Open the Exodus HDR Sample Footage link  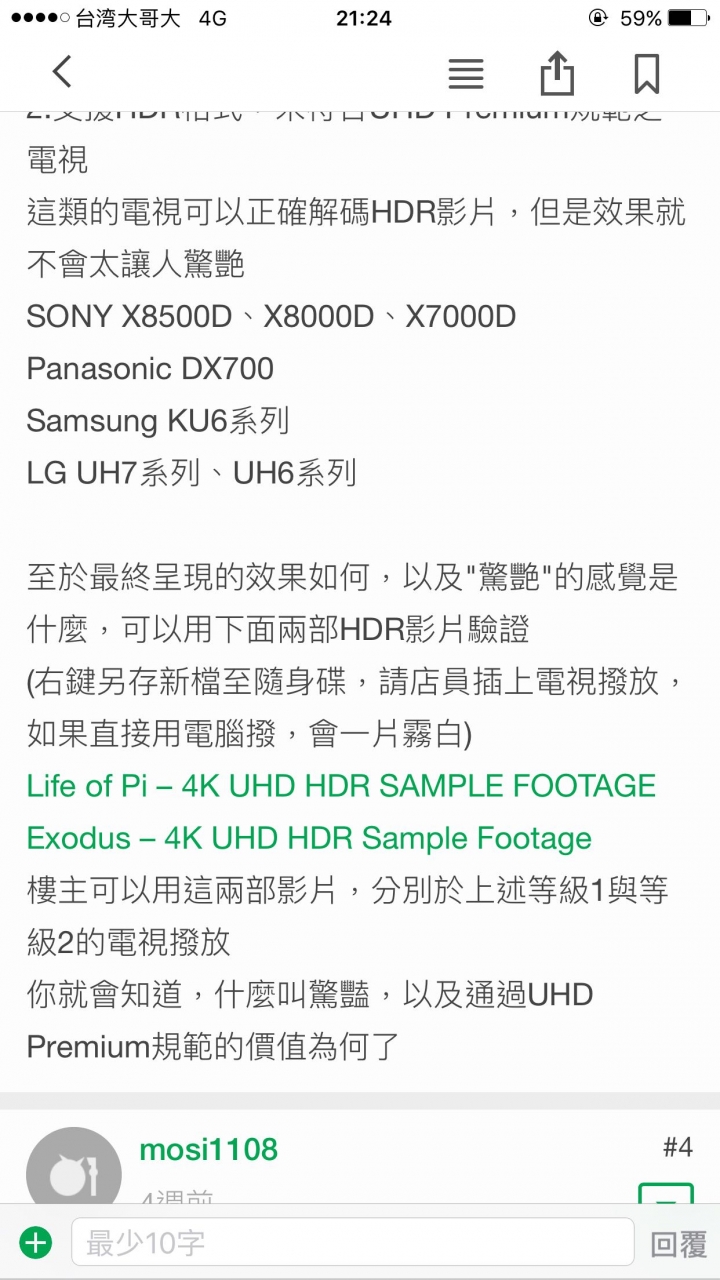[x=309, y=838]
